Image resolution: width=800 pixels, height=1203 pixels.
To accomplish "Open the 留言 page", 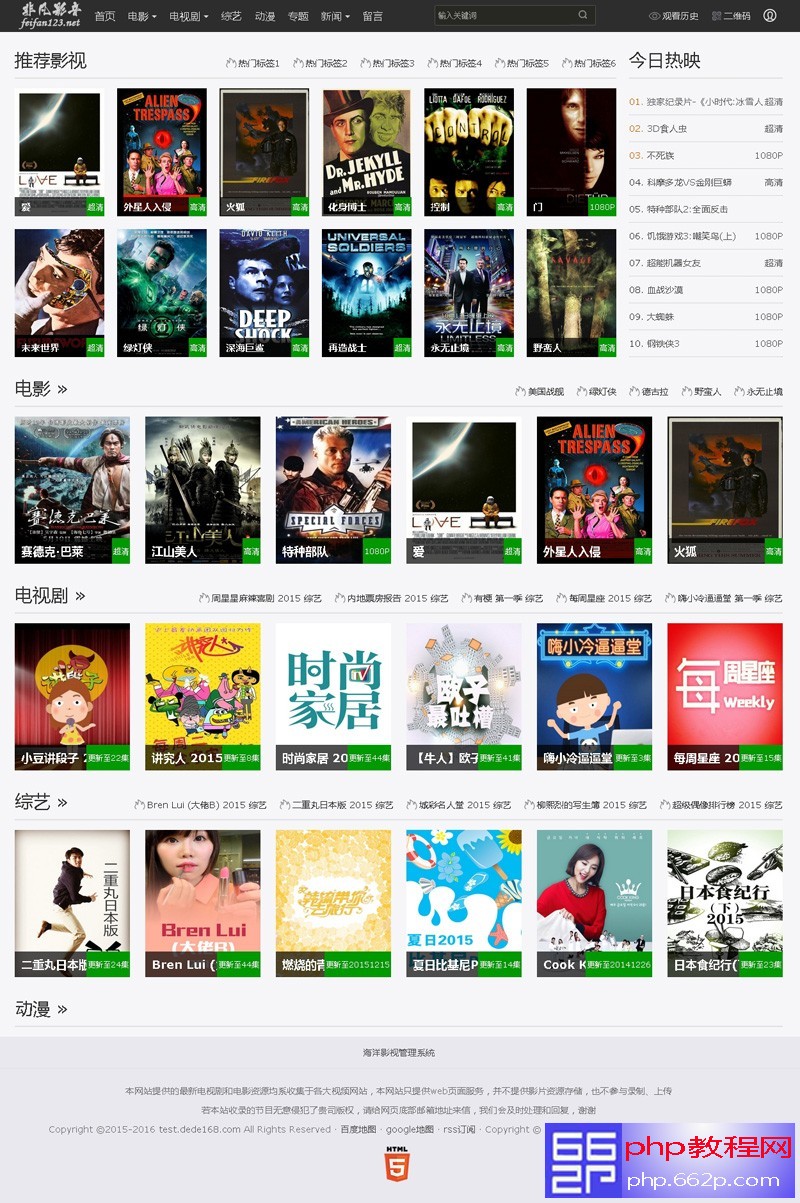I will 372,16.
